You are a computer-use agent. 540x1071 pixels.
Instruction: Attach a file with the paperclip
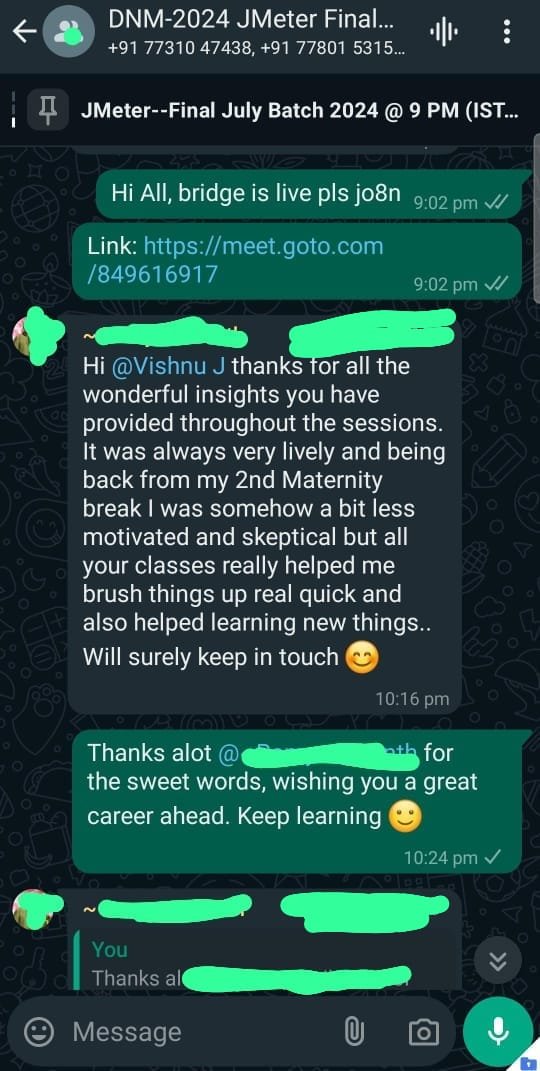coord(354,1031)
